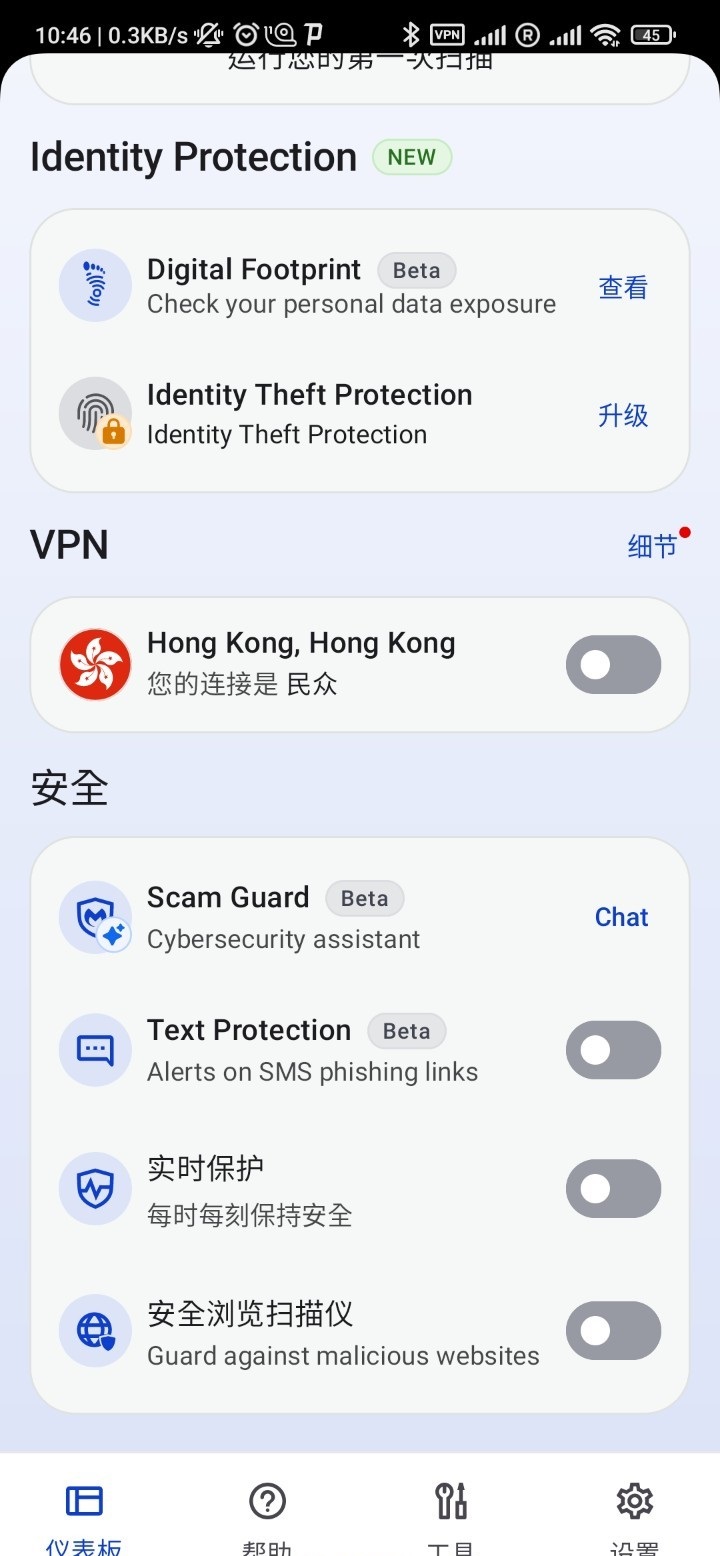The height and width of the screenshot is (1556, 720).
Task: Enable 安全浏览扫描仪 switch
Action: pos(613,1330)
